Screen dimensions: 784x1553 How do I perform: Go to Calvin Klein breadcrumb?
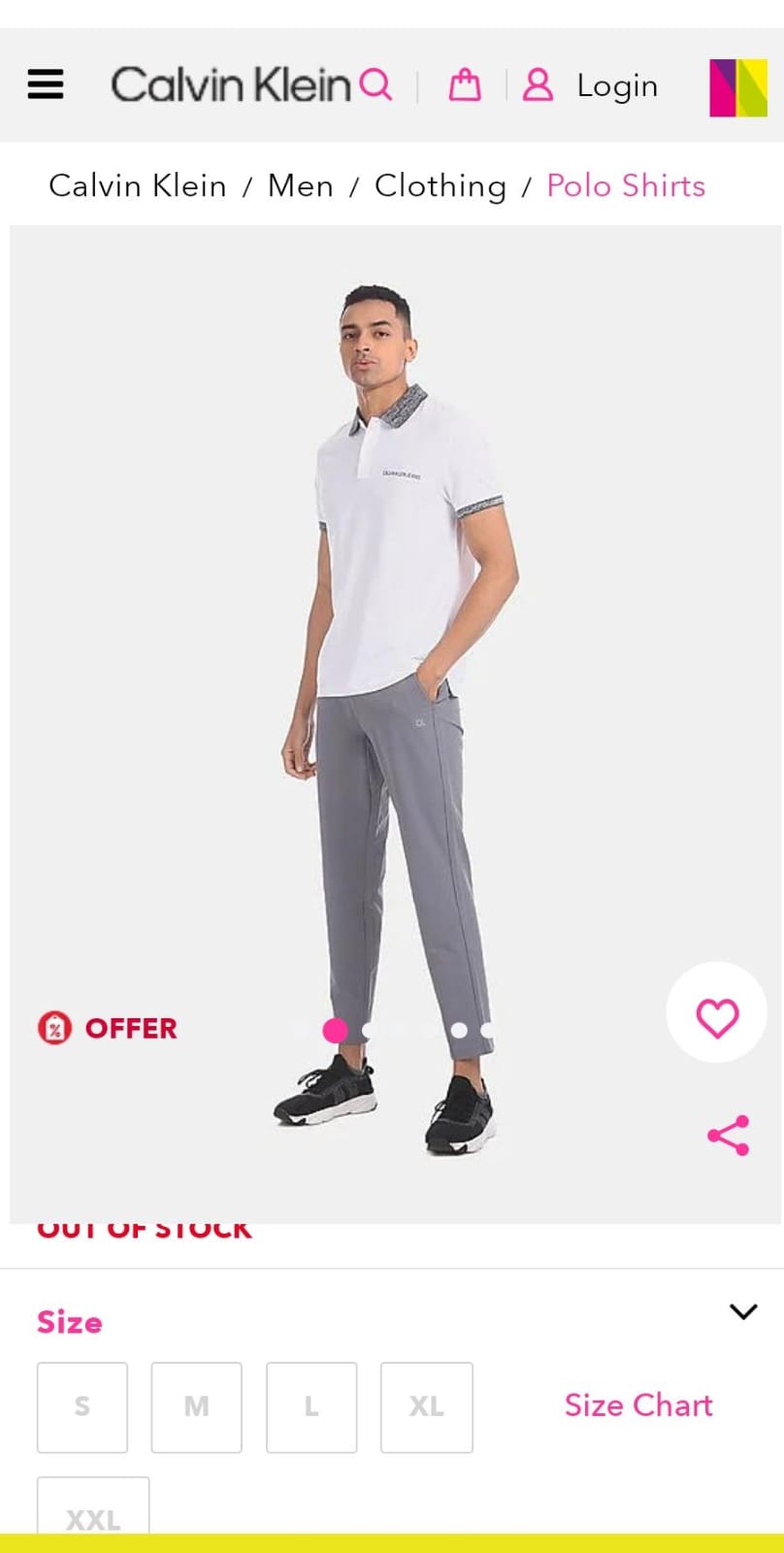137,185
